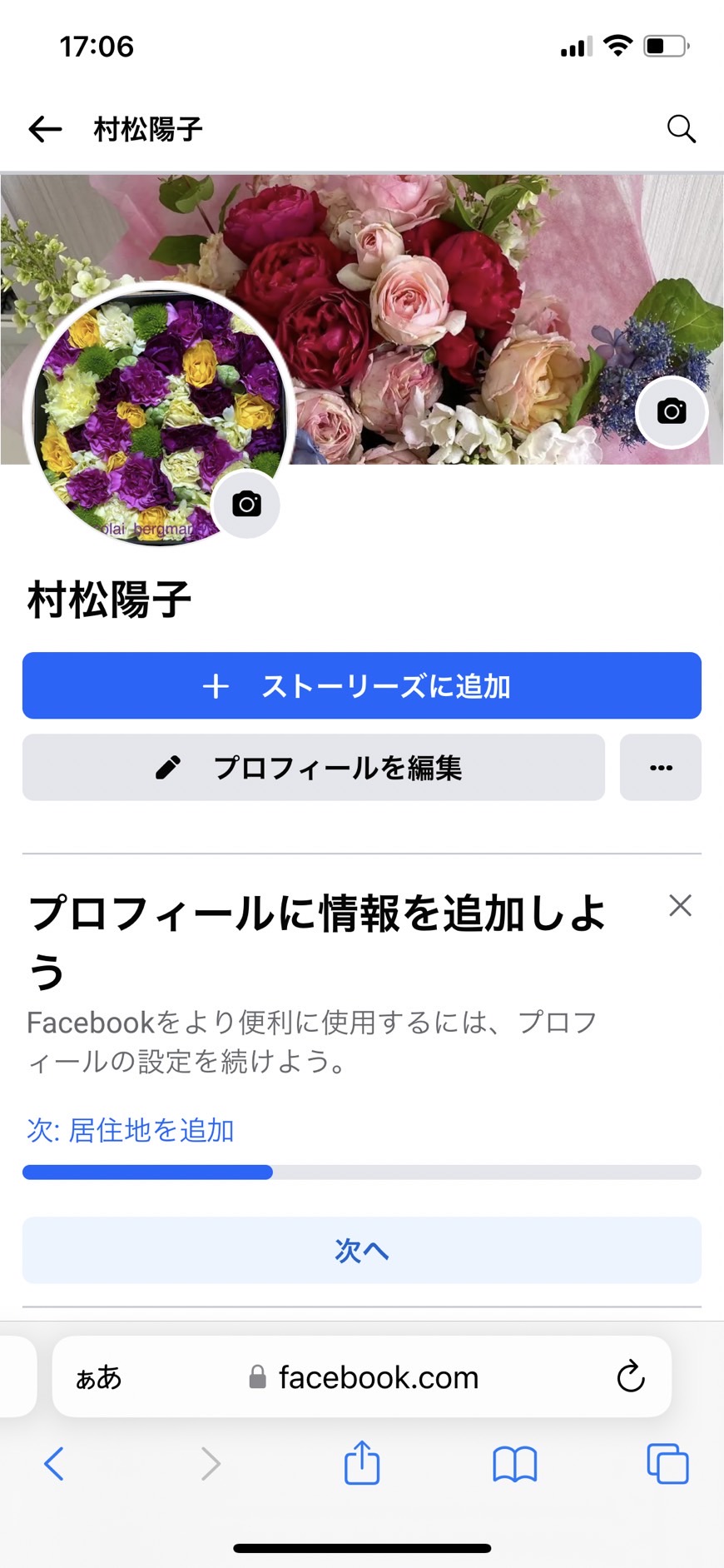The height and width of the screenshot is (1568, 724).
Task: Tap the facebook.com address bar
Action: pos(362,1377)
